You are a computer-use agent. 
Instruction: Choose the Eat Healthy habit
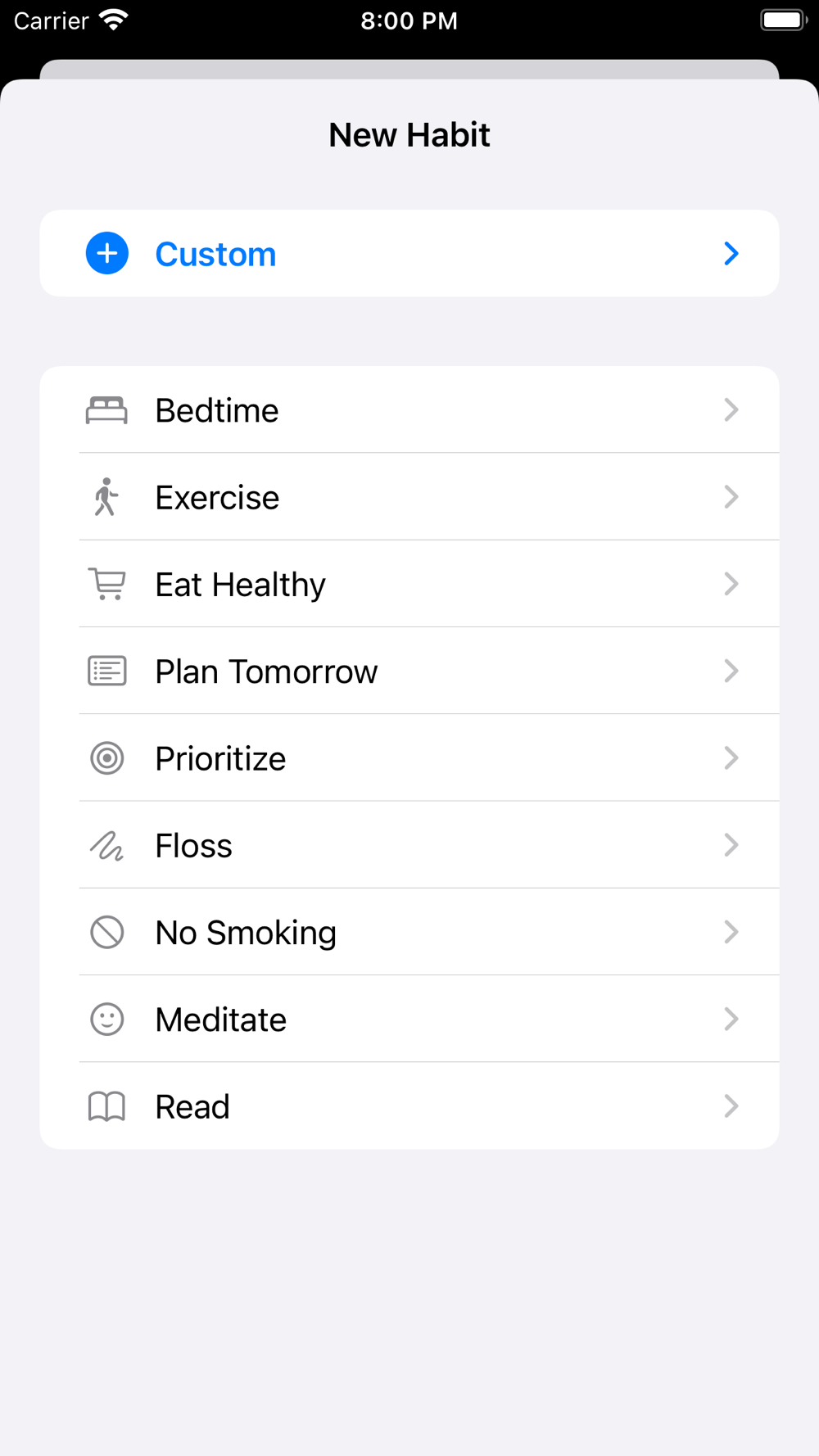409,584
